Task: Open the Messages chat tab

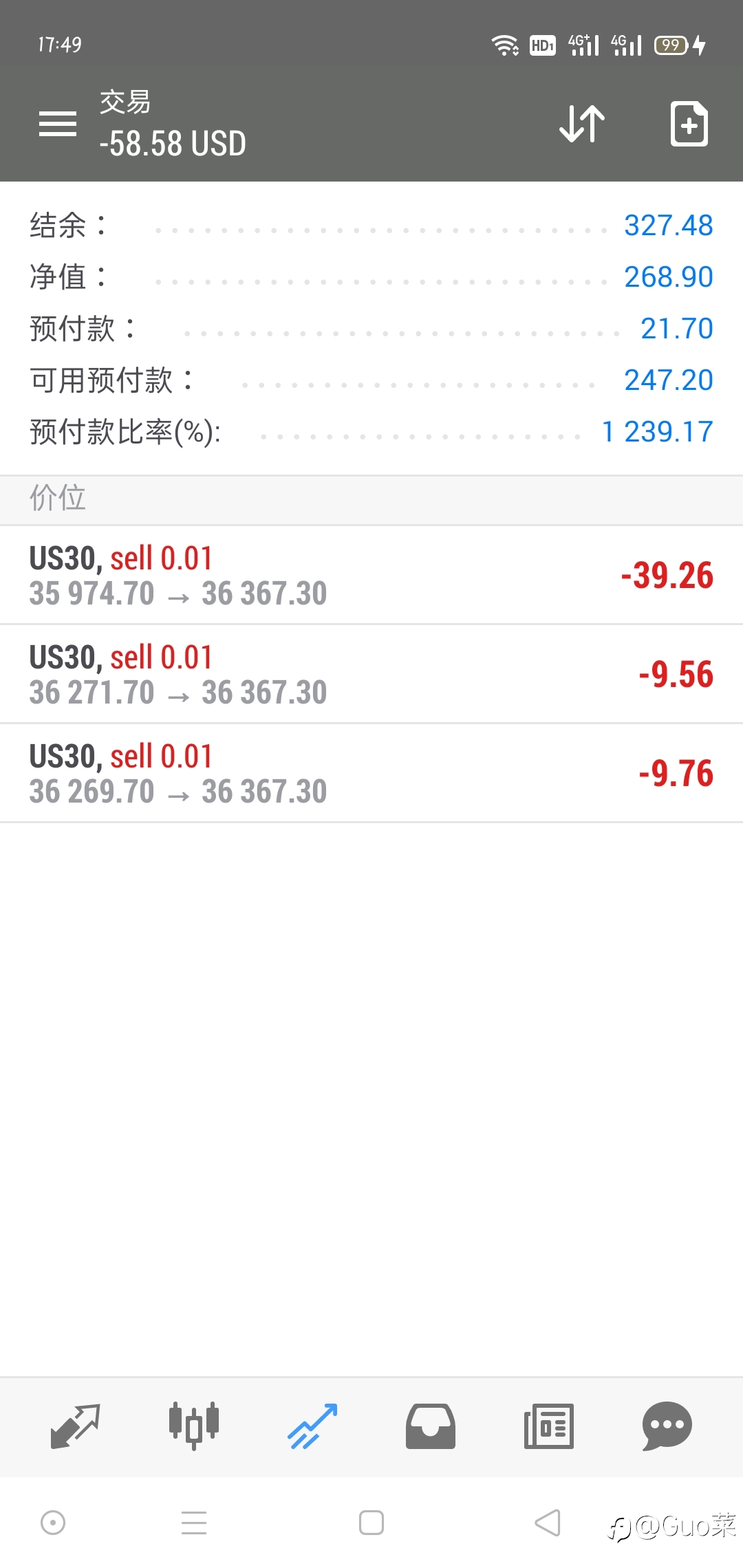Action: click(x=667, y=1426)
